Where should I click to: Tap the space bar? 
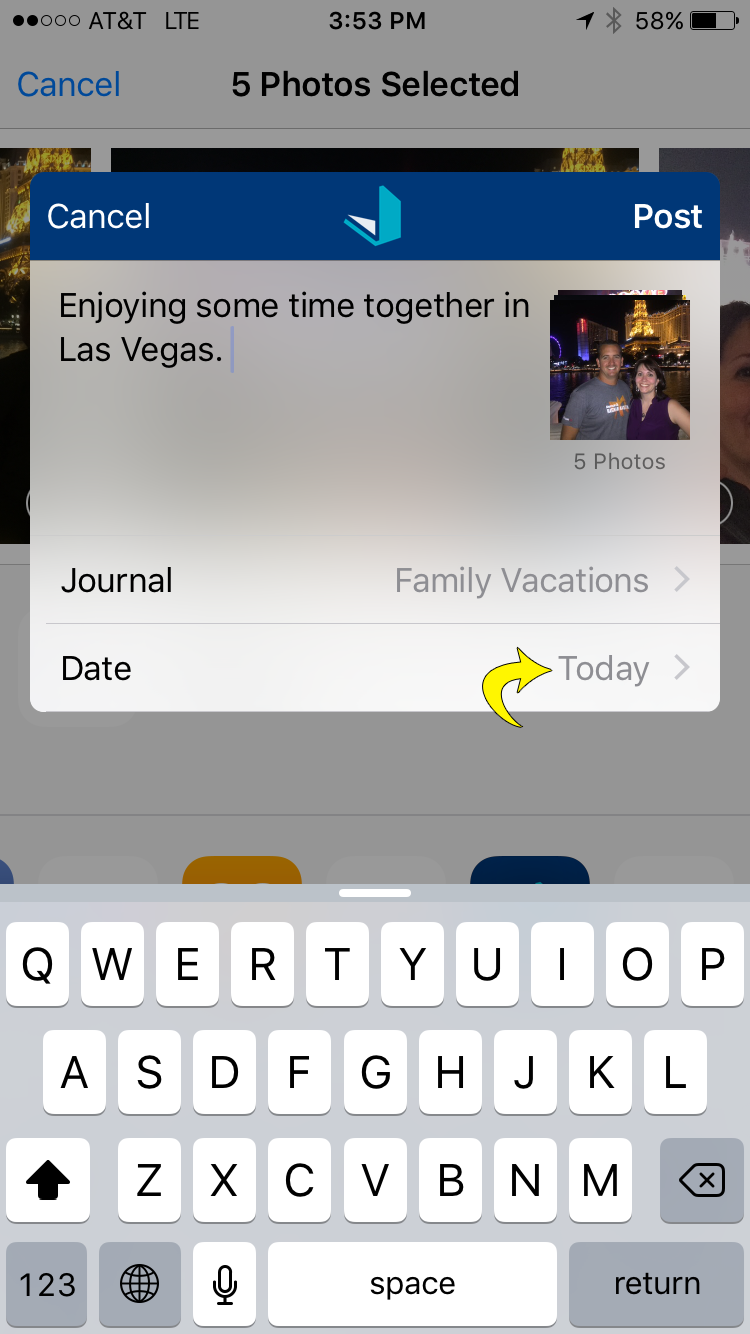click(x=412, y=1284)
